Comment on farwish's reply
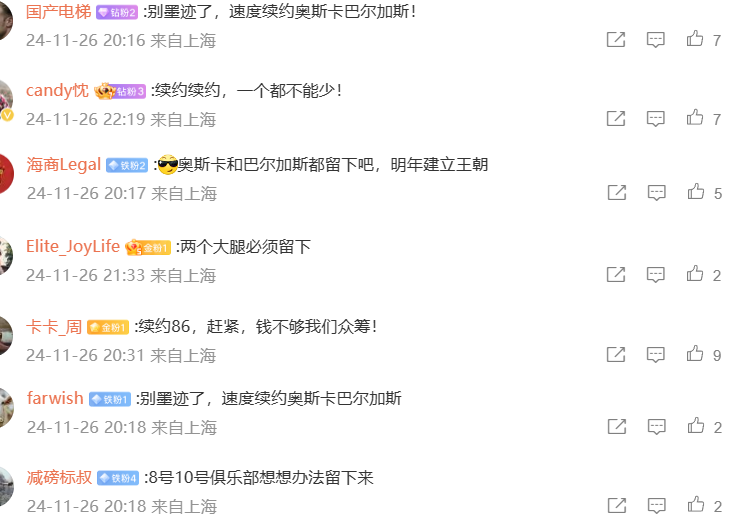Screen dimensions: 740x527 (656, 427)
